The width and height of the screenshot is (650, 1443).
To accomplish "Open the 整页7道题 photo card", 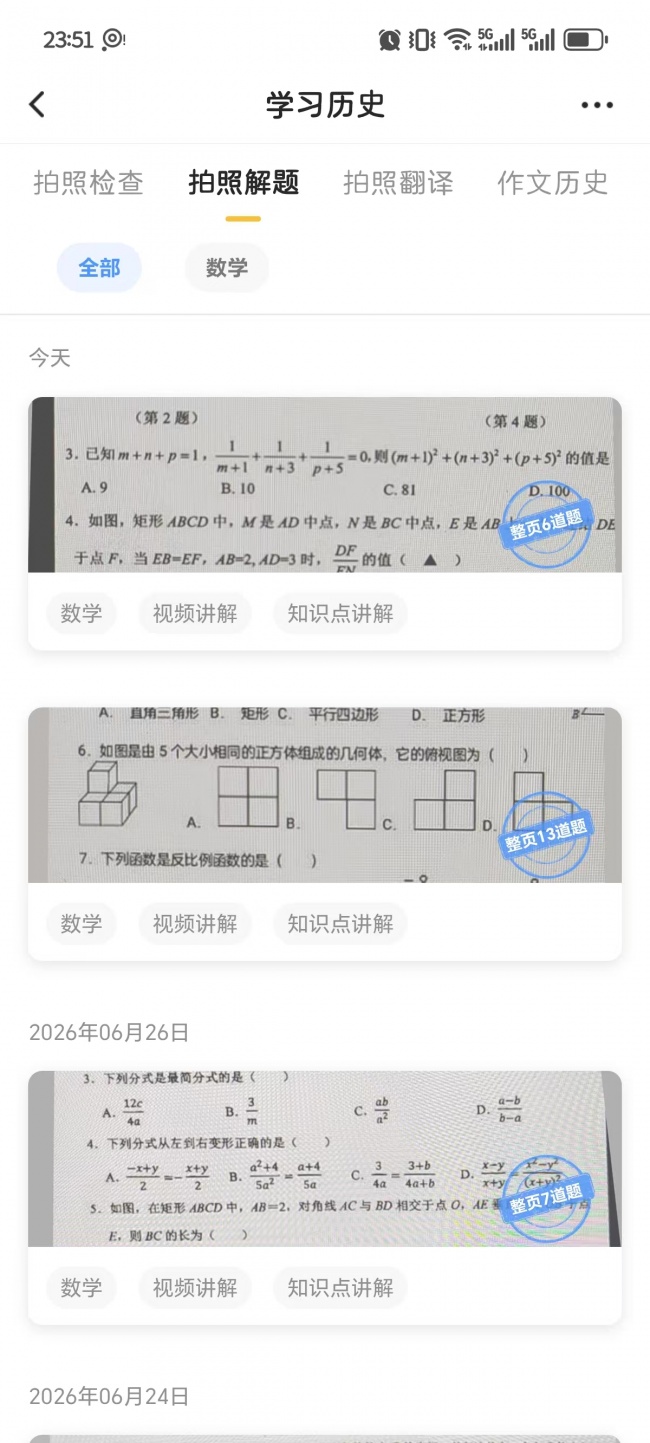I will click(x=325, y=1159).
